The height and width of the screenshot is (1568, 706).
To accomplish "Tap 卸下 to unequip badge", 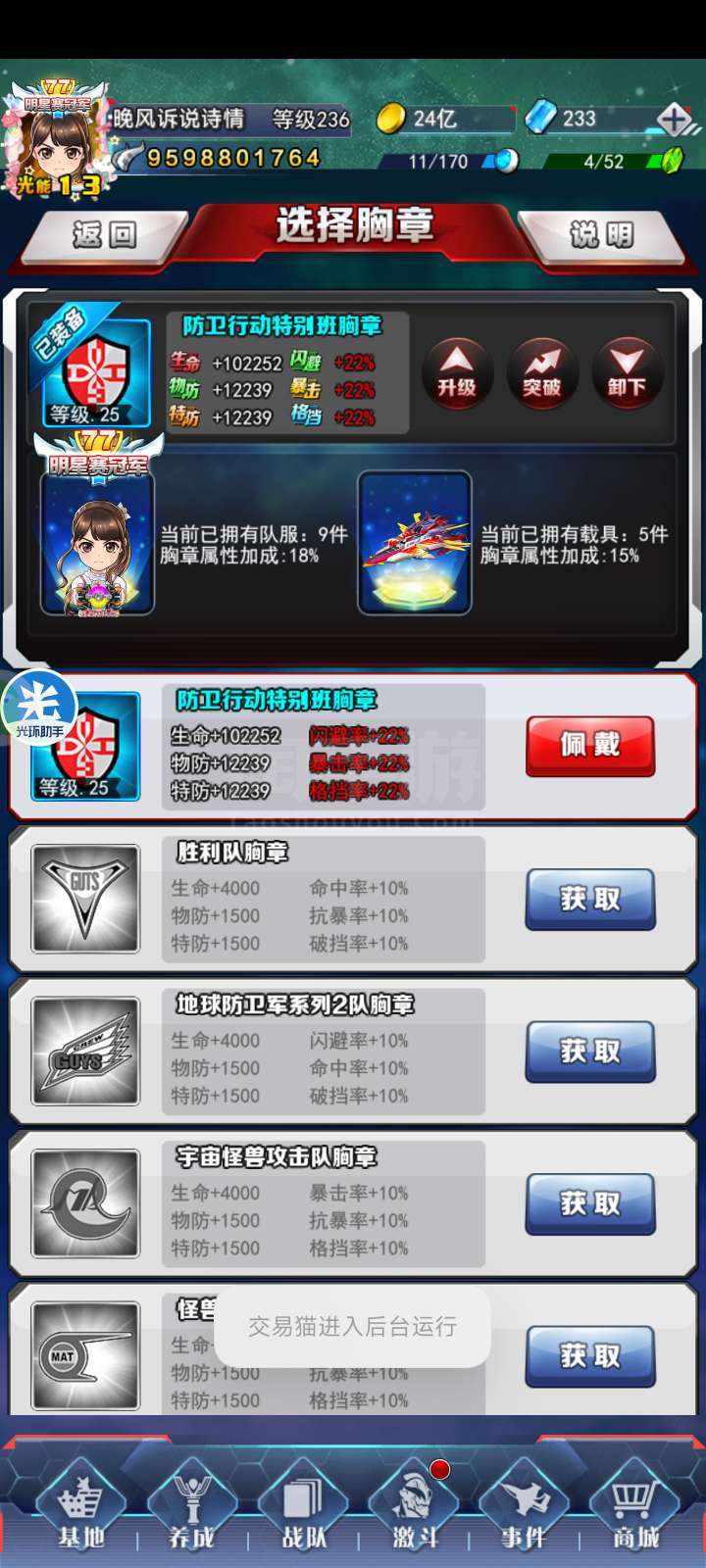I will pyautogui.click(x=627, y=371).
